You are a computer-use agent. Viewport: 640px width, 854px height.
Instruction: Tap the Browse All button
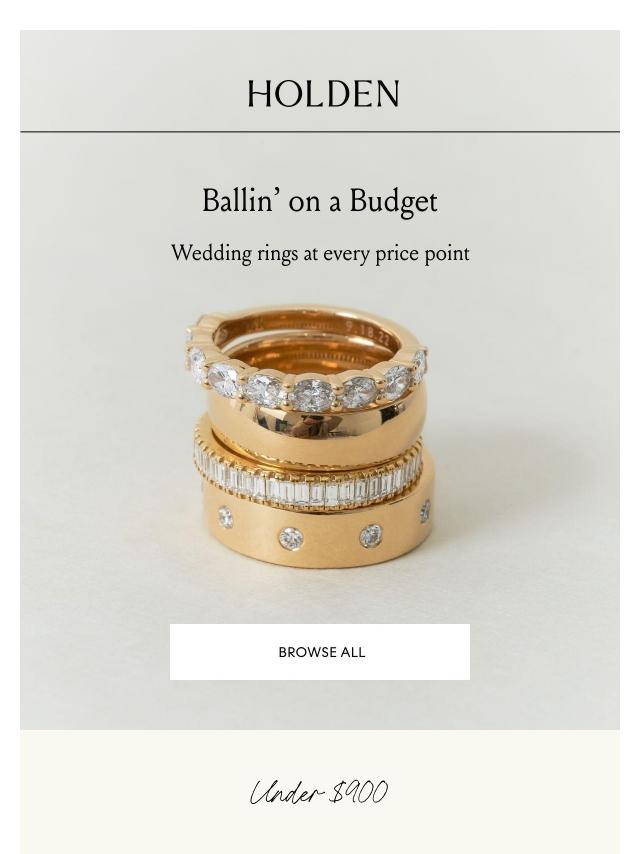tap(320, 652)
